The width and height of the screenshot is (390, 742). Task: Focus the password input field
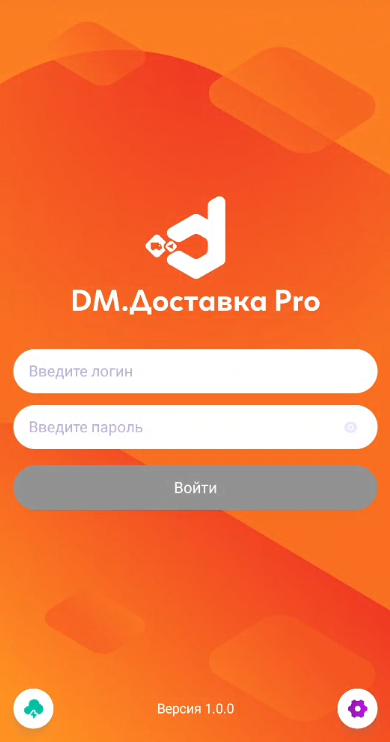click(195, 427)
